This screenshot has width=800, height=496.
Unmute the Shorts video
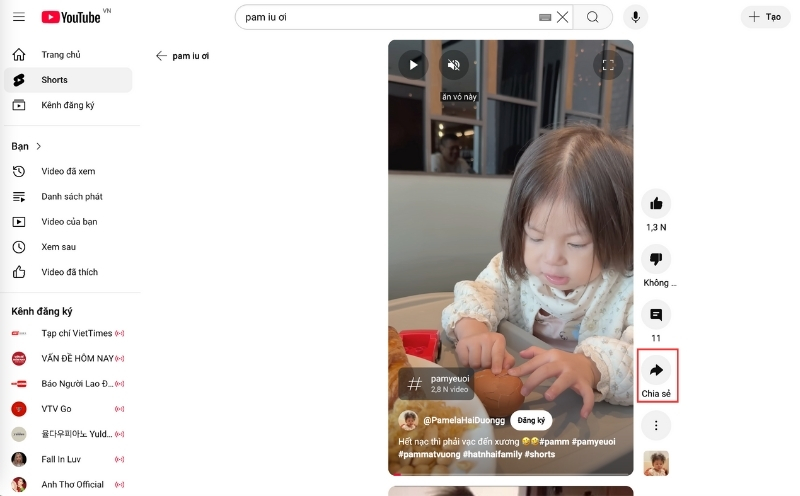click(453, 65)
